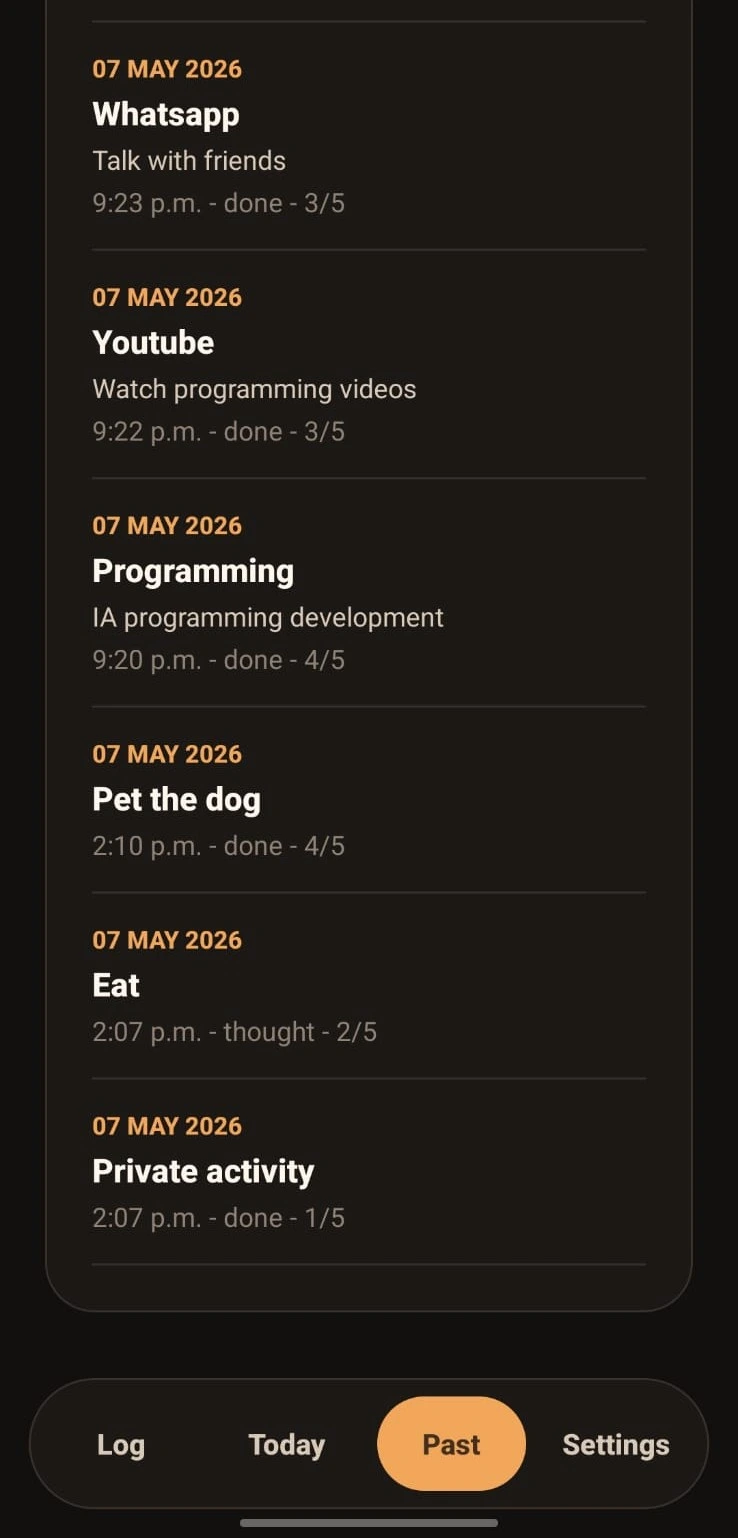Switch to the Log tab
Viewport: 738px width, 1538px height.
(x=121, y=1444)
